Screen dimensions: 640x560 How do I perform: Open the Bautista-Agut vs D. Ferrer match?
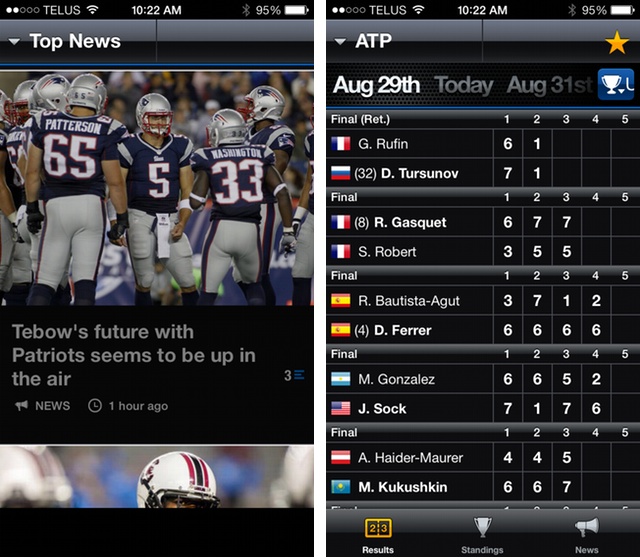[x=480, y=315]
